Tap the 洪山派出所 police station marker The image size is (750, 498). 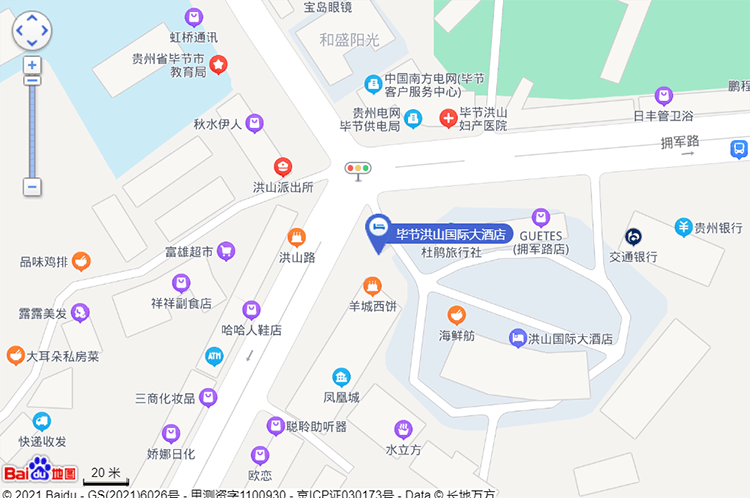coord(283,167)
